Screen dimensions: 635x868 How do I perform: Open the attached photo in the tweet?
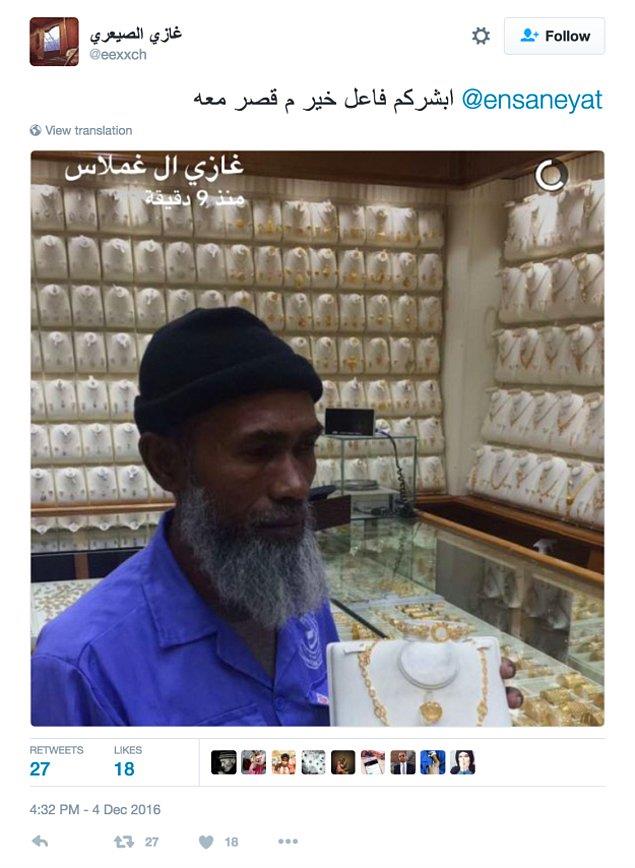[x=317, y=438]
